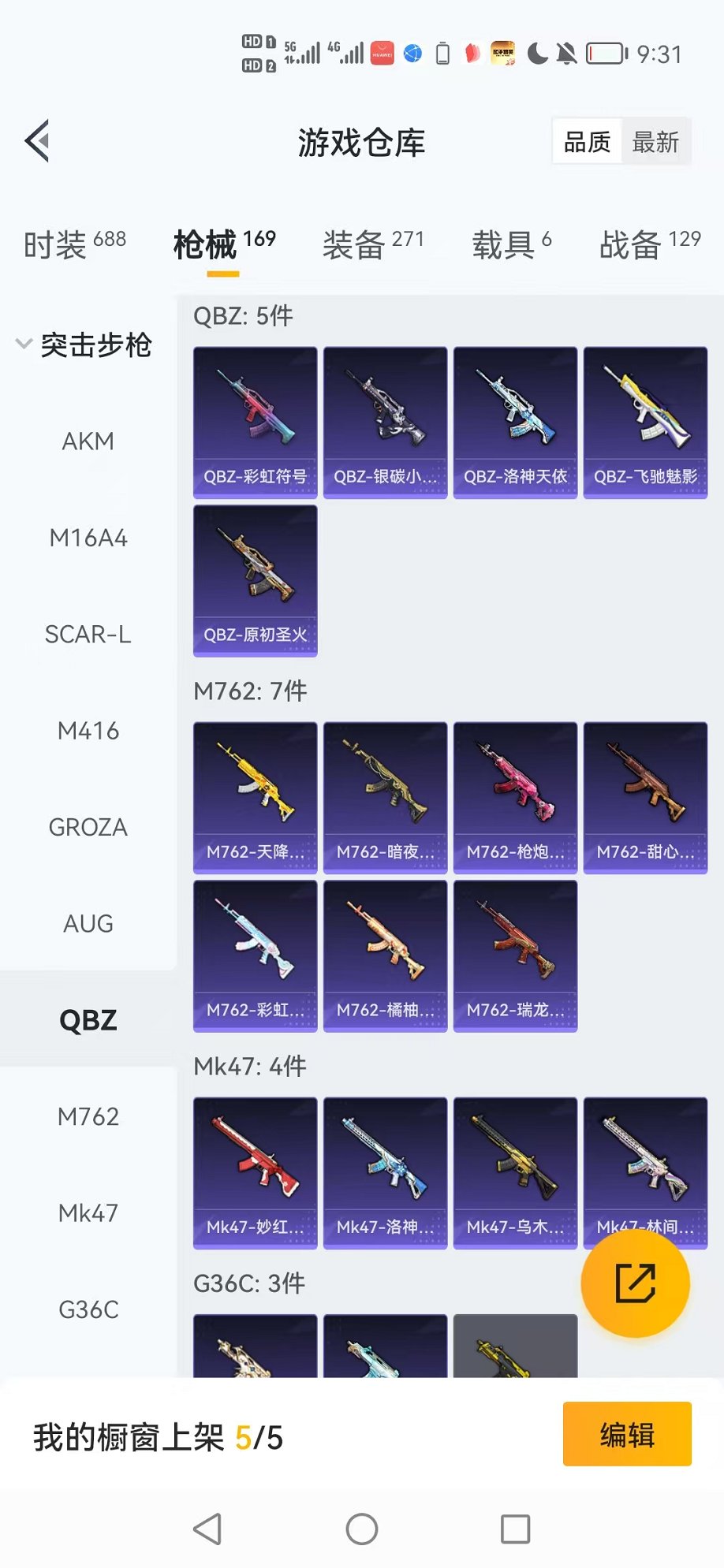
Task: Sort the warehouse by 品质
Action: [588, 142]
